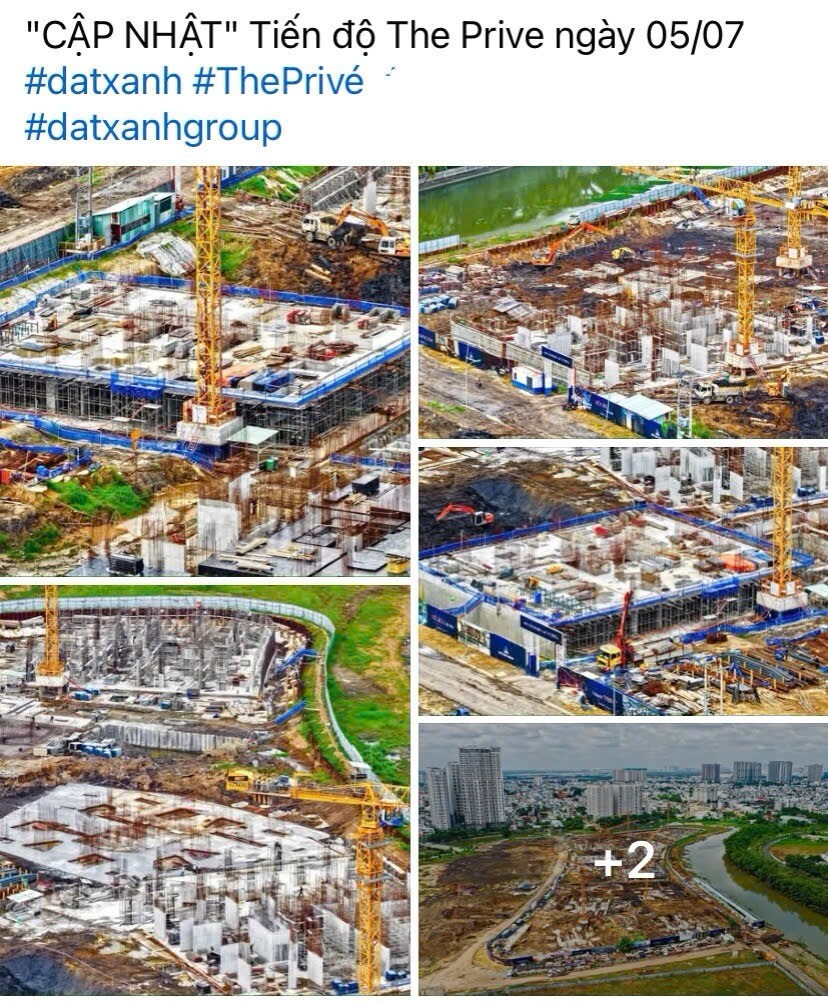Open the curved-fence foundation site photo
Image resolution: width=828 pixels, height=1002 pixels.
click(x=205, y=790)
